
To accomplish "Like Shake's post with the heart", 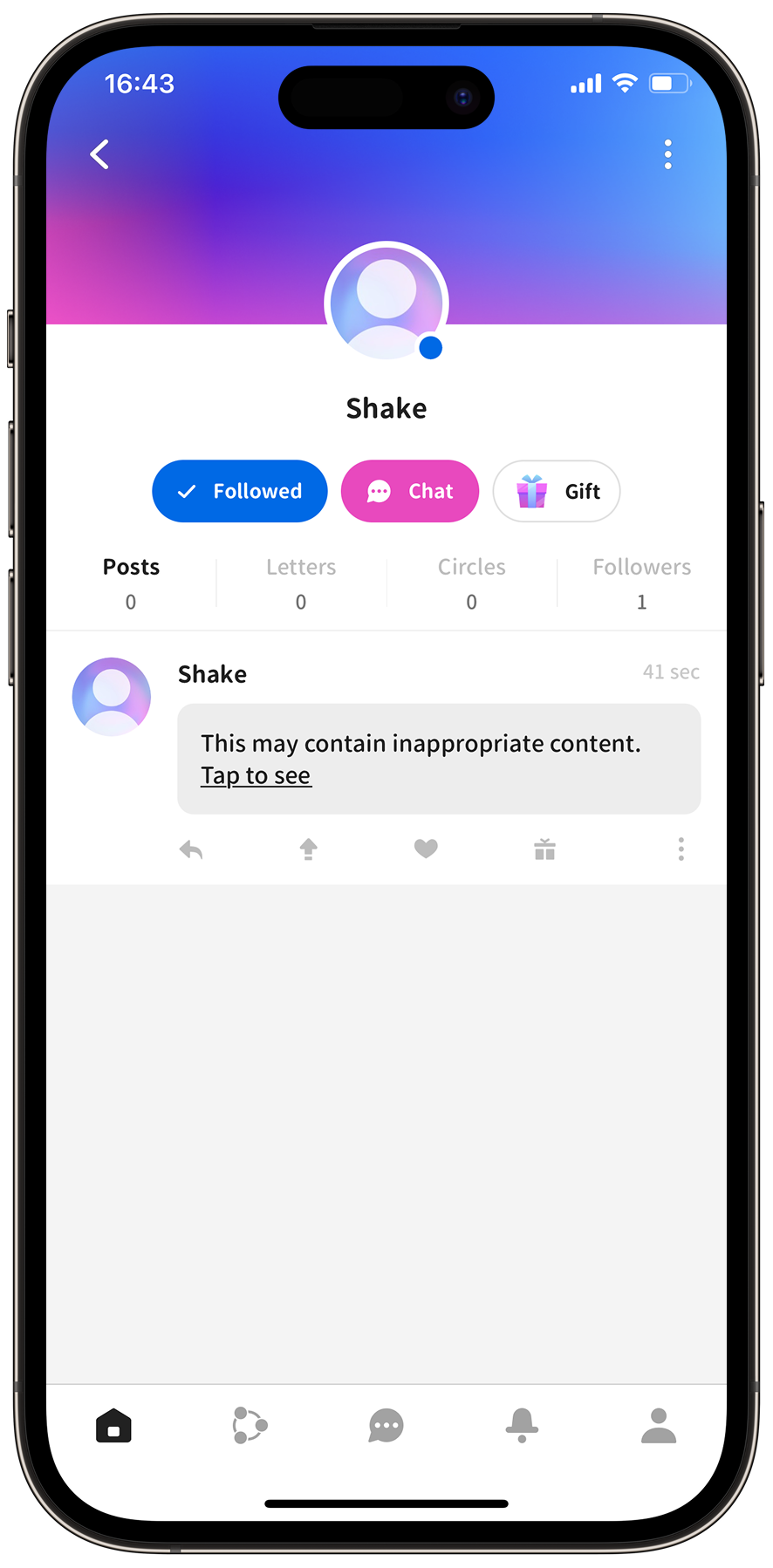I will click(x=426, y=849).
